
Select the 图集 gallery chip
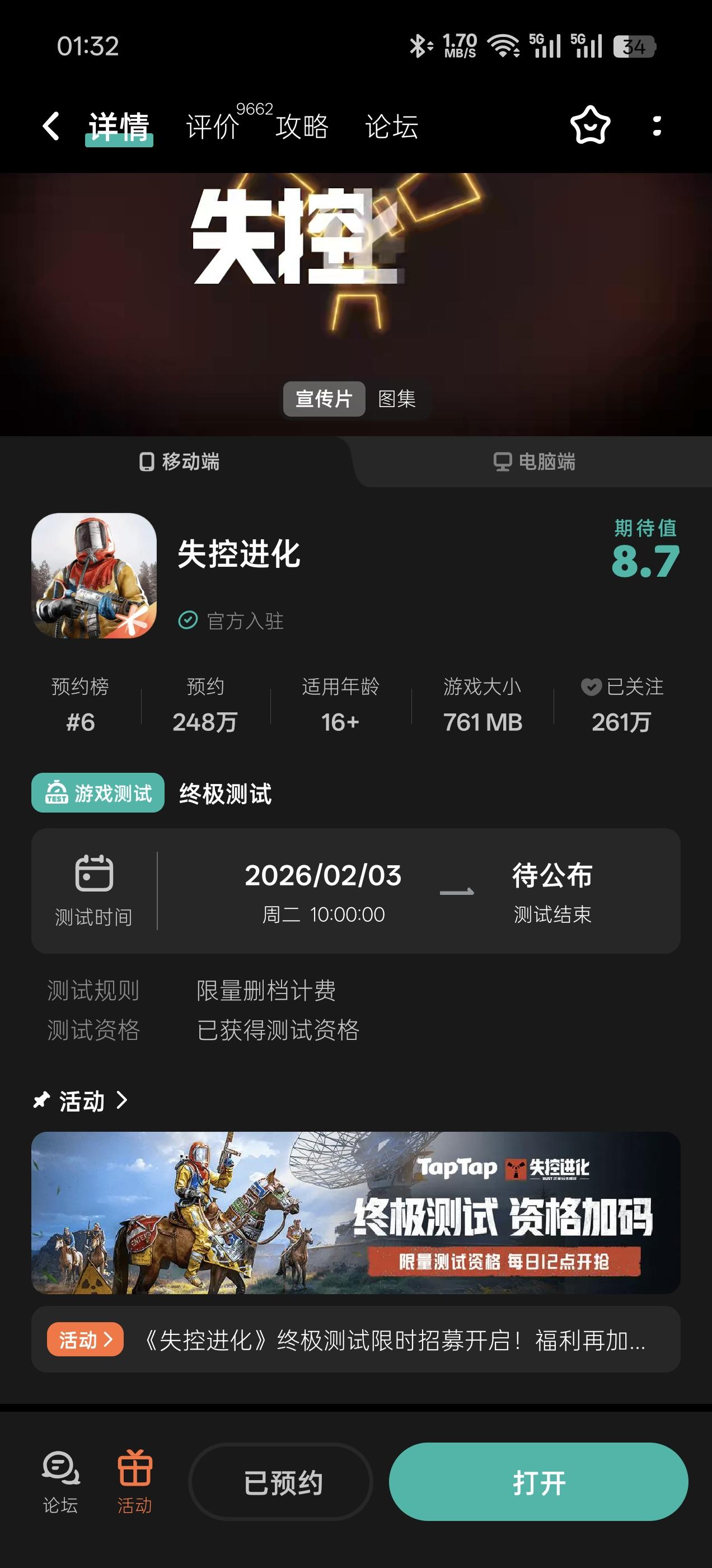click(x=397, y=399)
